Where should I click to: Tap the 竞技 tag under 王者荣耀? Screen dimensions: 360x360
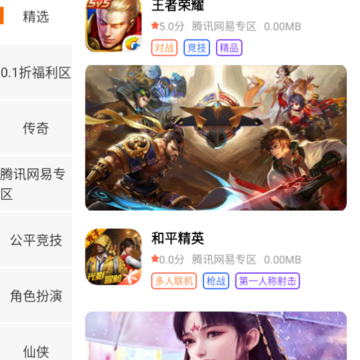[197, 48]
